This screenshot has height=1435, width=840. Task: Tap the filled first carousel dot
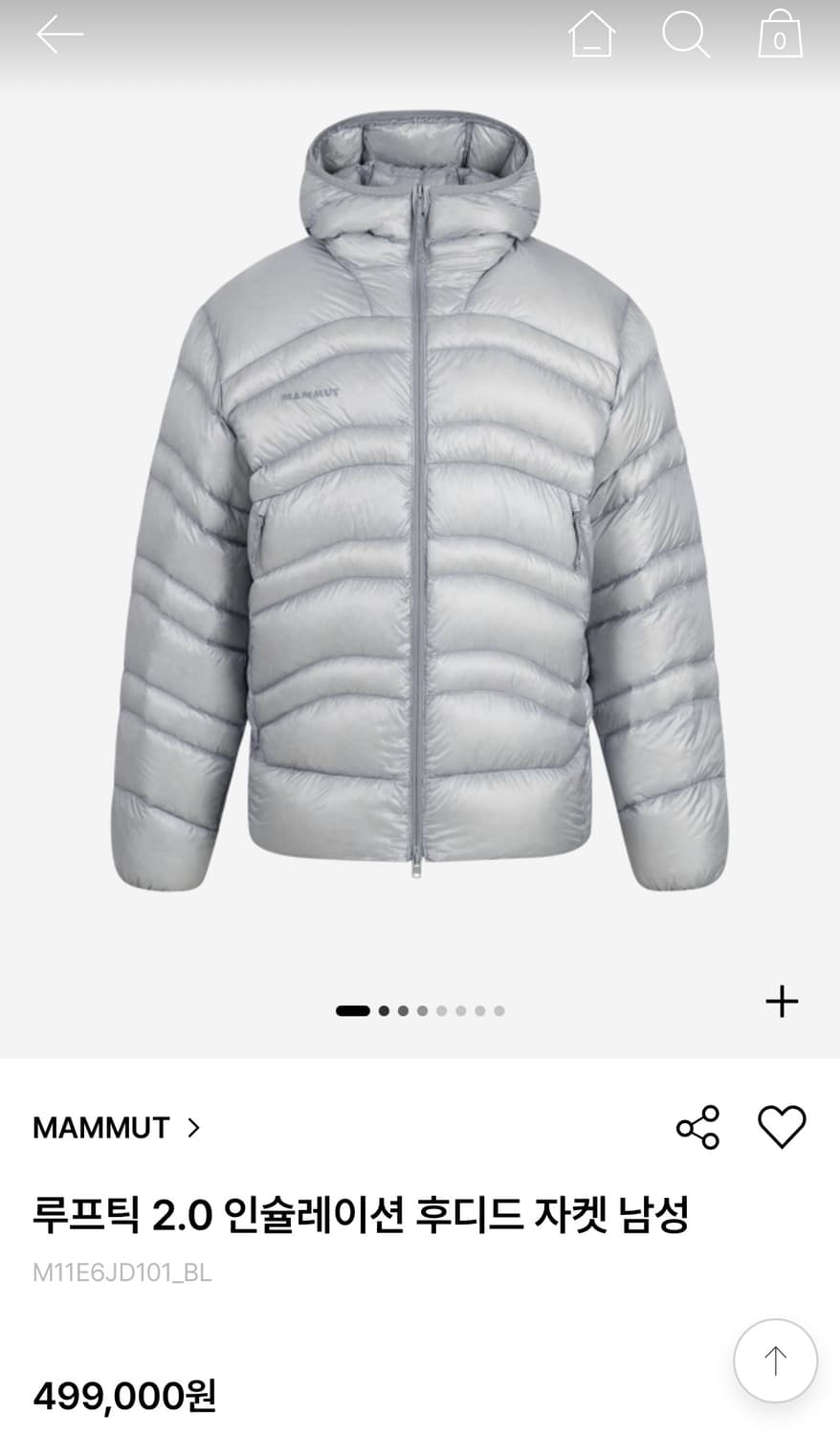(x=352, y=1009)
